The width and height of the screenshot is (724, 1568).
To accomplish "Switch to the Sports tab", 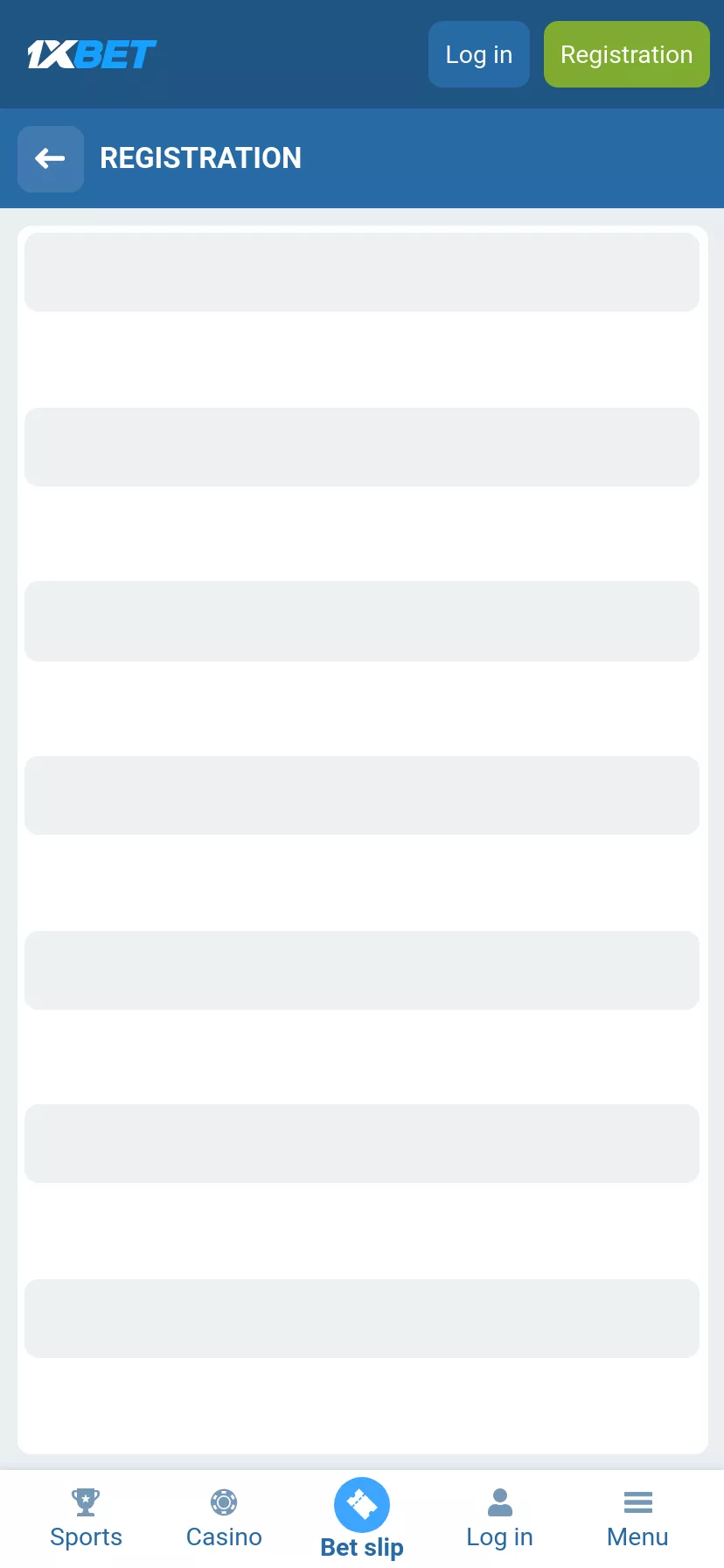I will coord(86,1518).
